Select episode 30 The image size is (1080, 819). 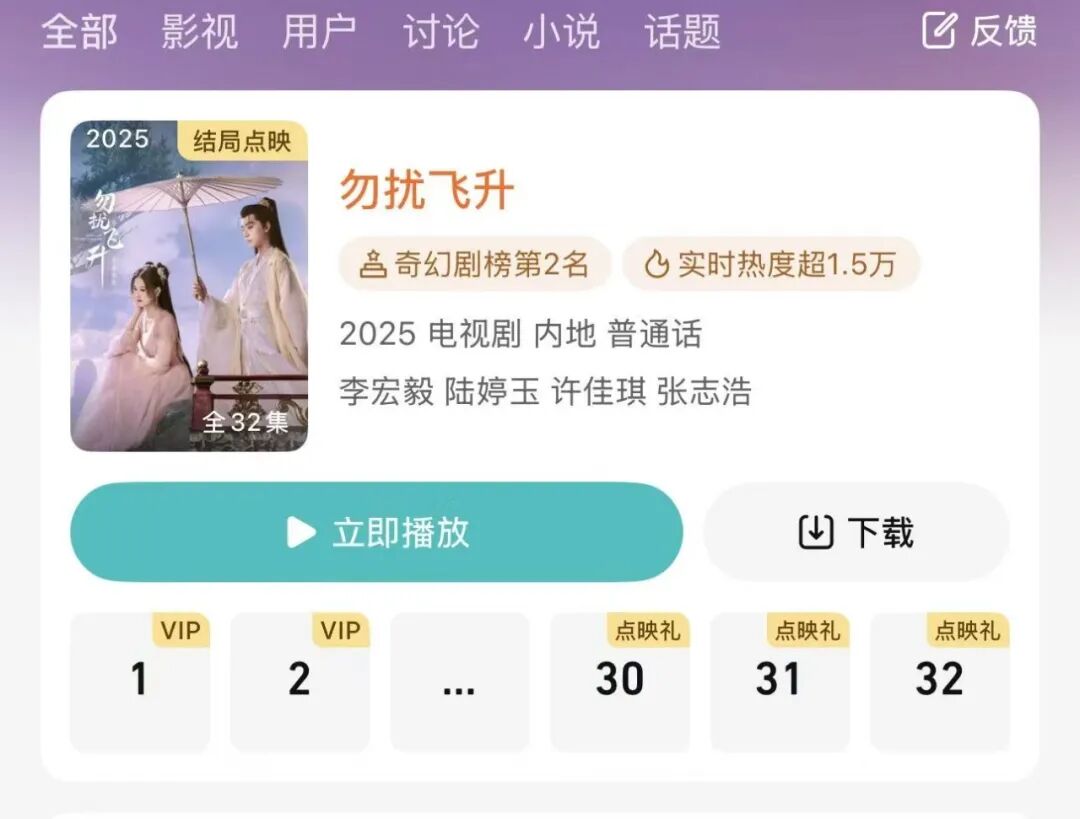pos(619,681)
